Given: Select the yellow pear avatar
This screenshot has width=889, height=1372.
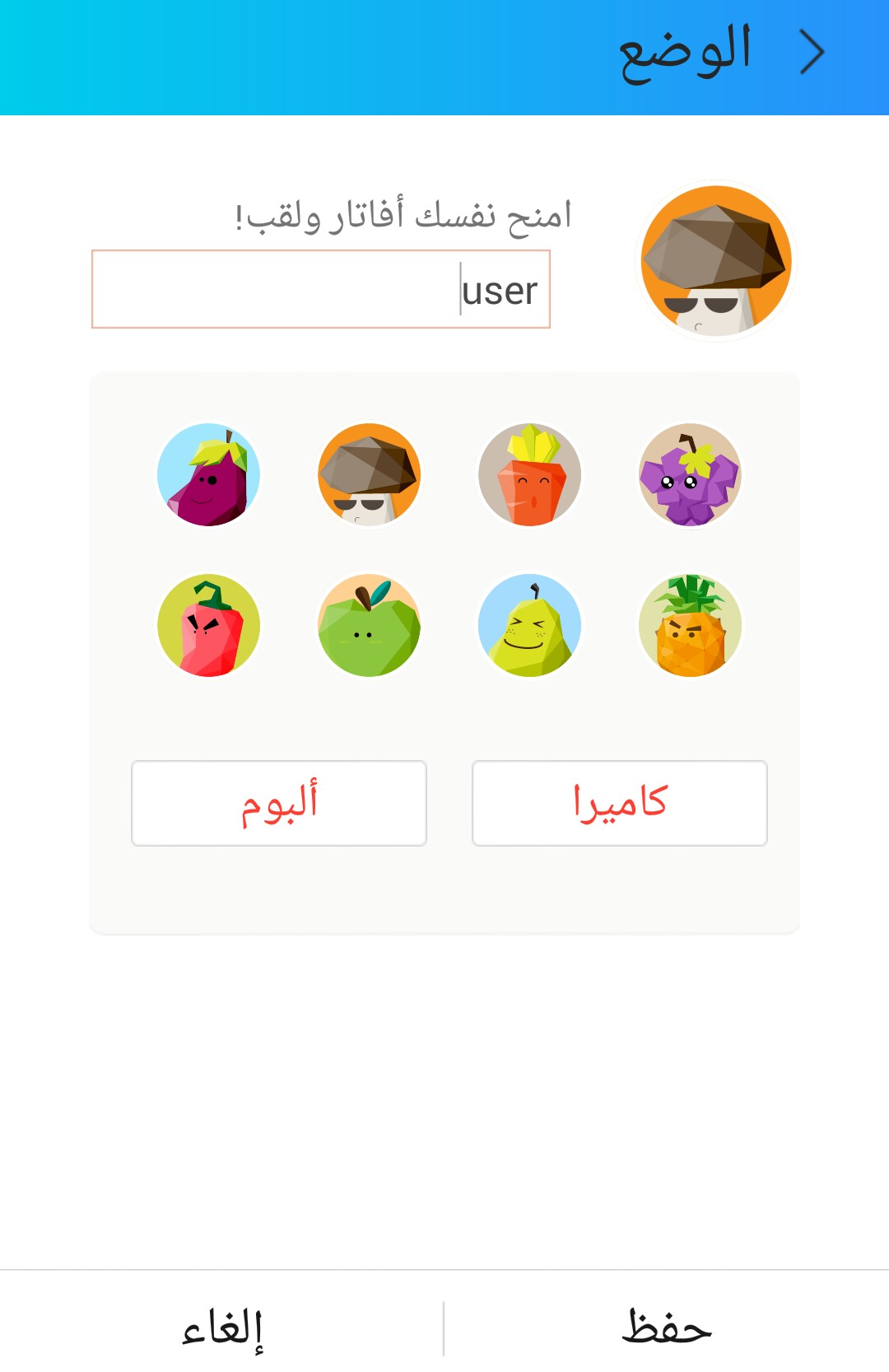Looking at the screenshot, I should (530, 626).
